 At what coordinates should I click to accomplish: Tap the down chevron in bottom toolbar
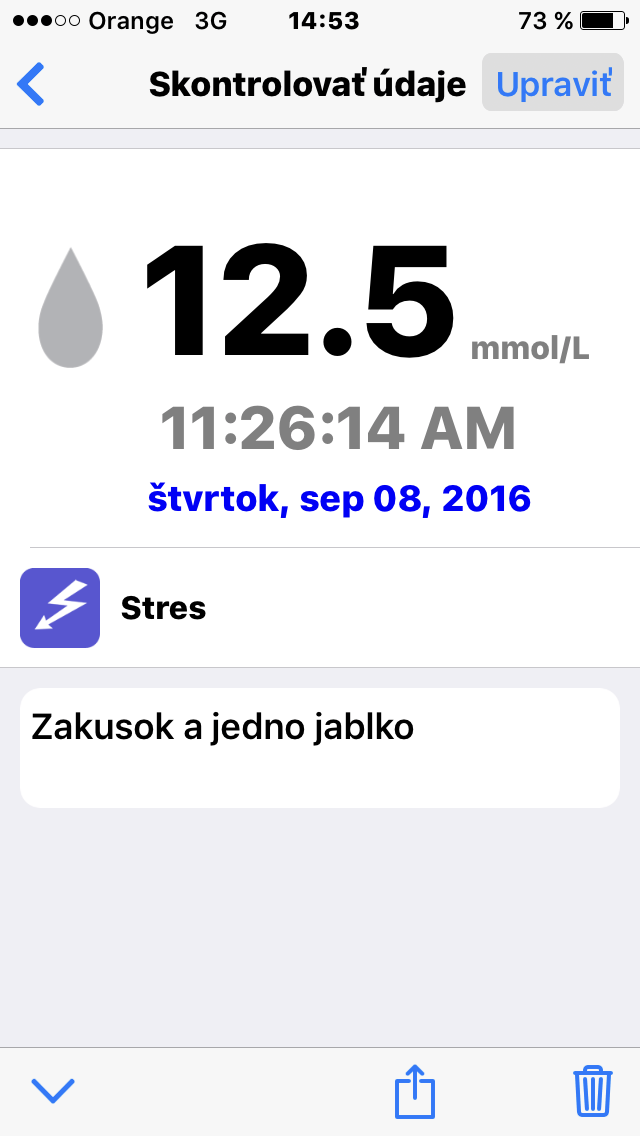53,1090
